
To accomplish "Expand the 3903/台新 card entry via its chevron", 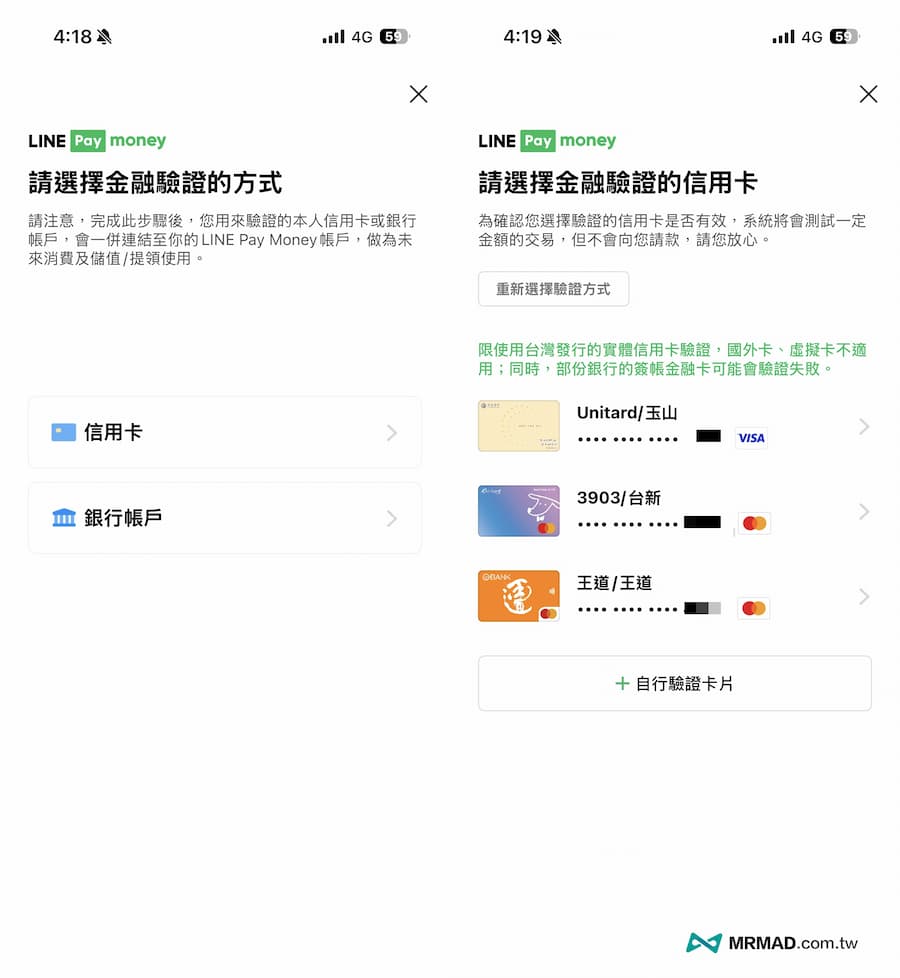I will [x=864, y=511].
